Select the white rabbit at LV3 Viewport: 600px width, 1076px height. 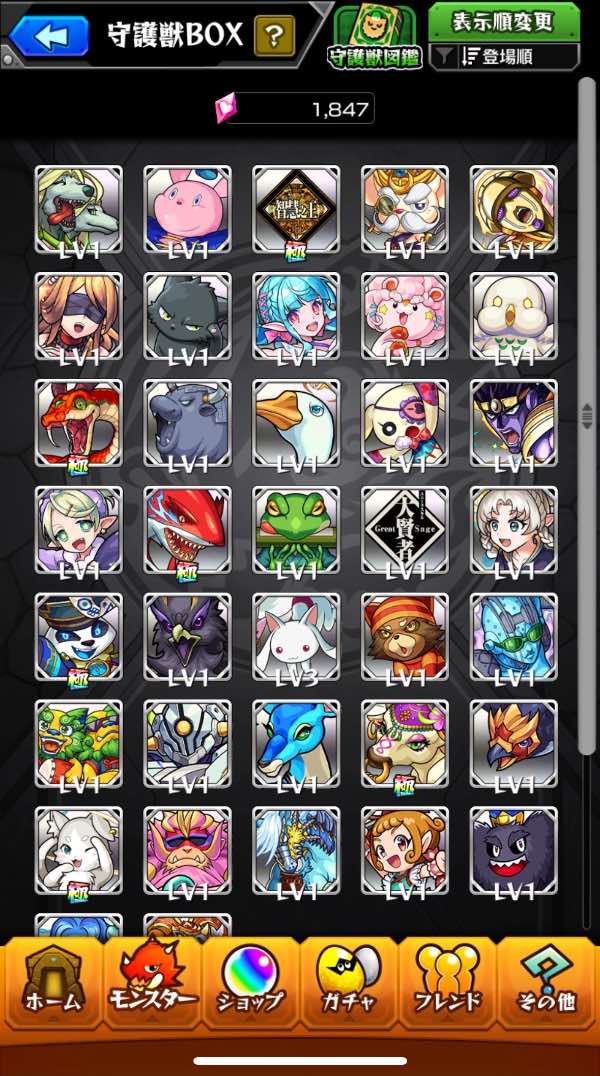[296, 638]
